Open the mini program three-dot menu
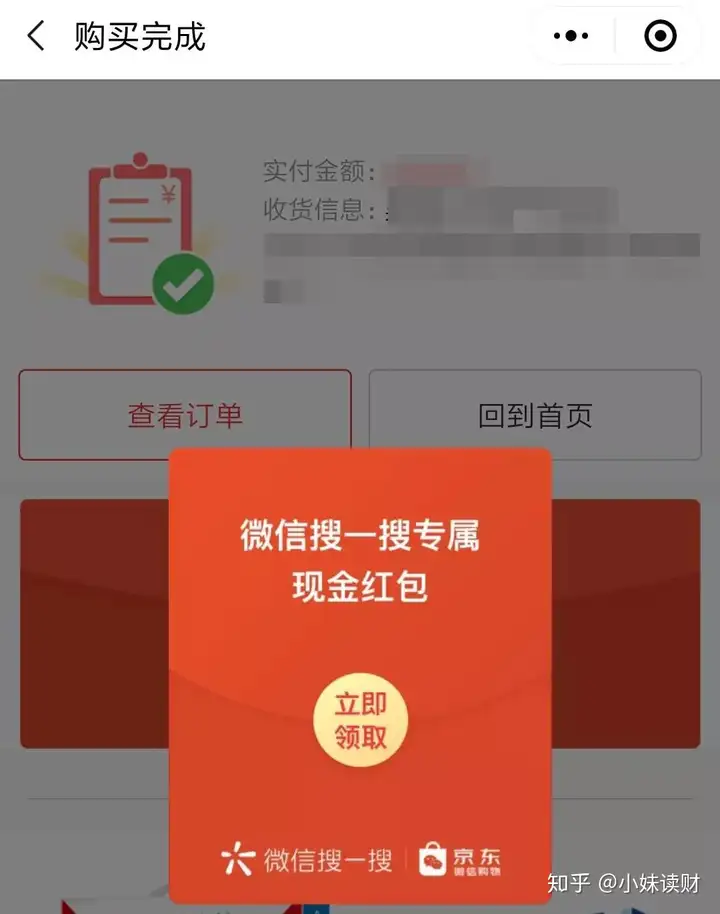Viewport: 720px width, 914px height. 571,37
